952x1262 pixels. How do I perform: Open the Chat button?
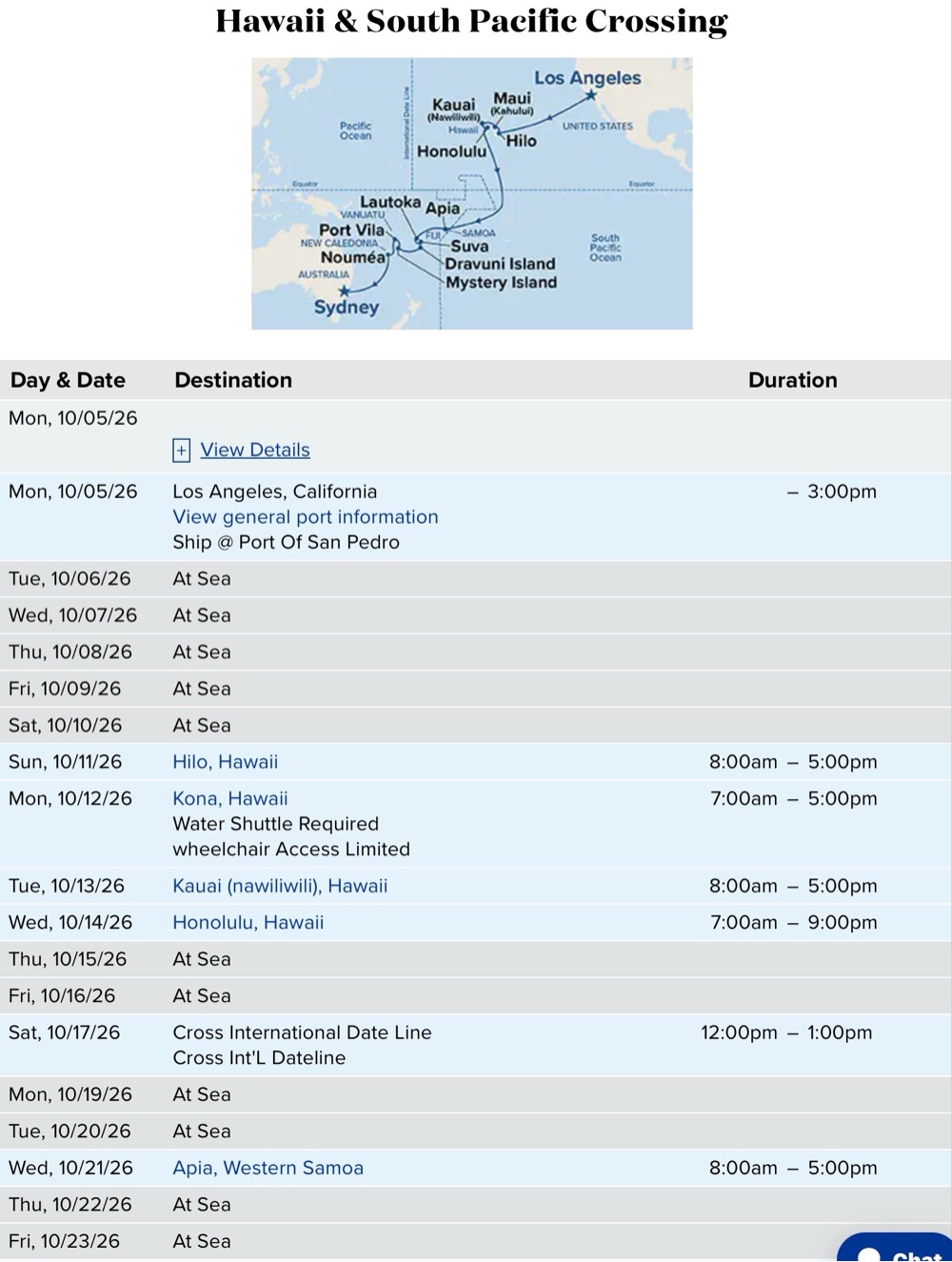(x=897, y=1249)
